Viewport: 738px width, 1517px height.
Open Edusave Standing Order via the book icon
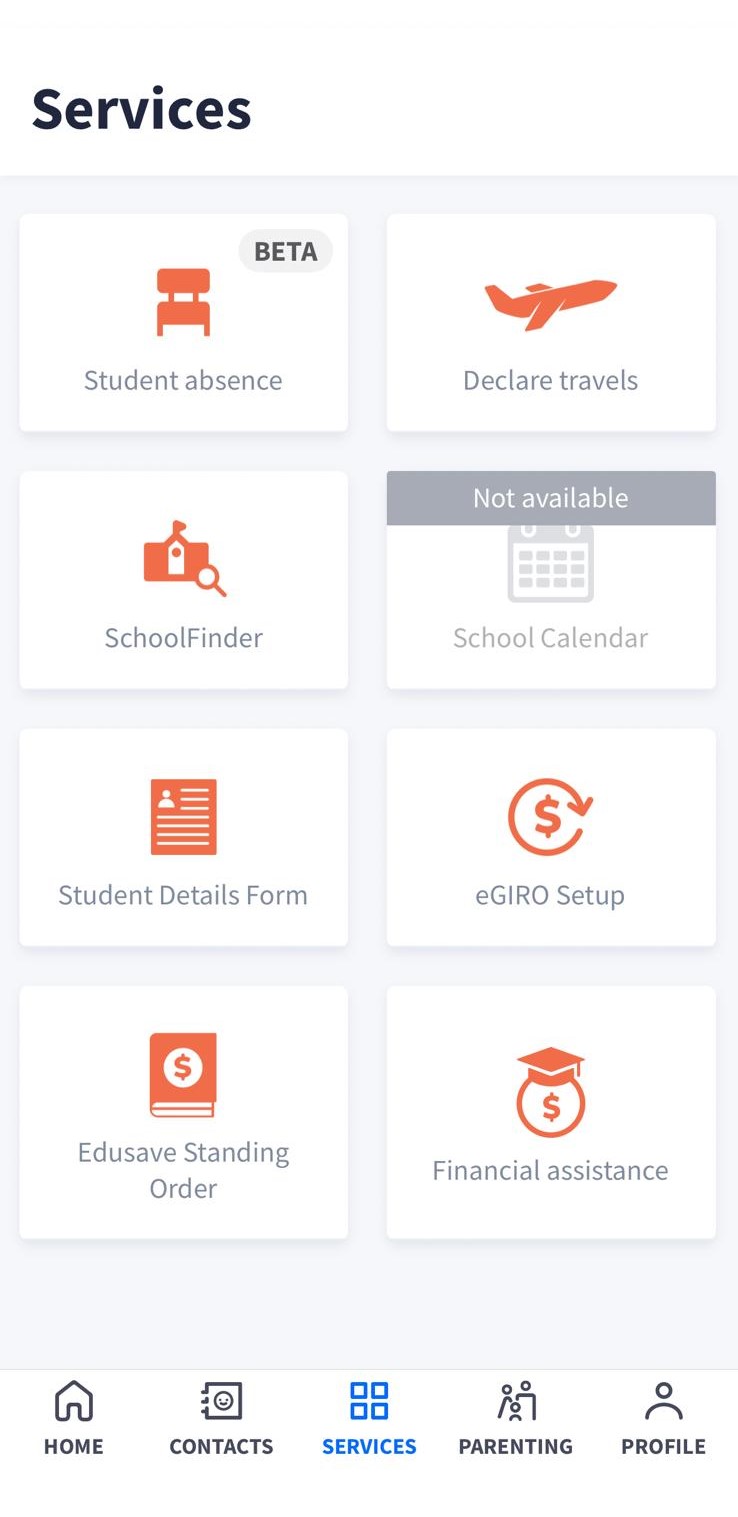click(183, 1073)
